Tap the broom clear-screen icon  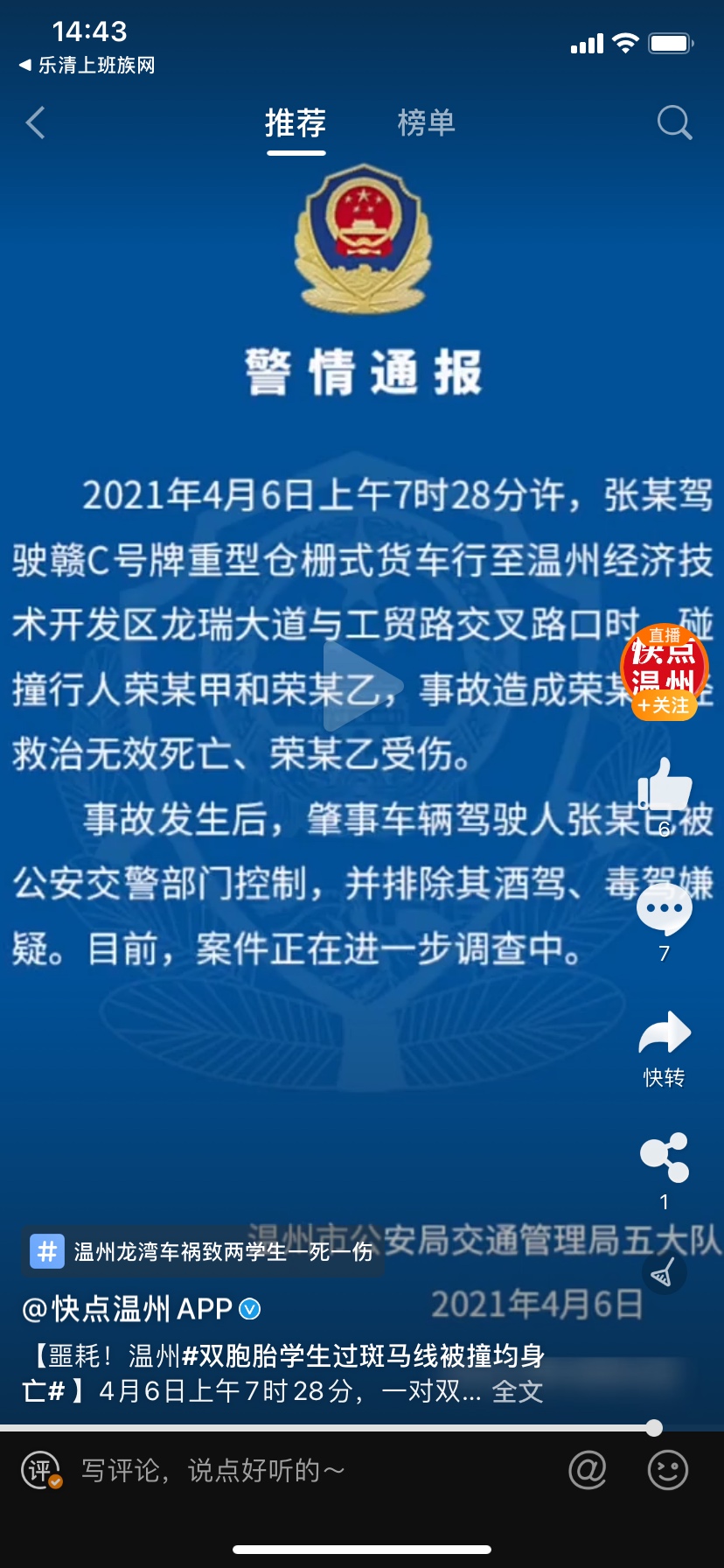[663, 1273]
